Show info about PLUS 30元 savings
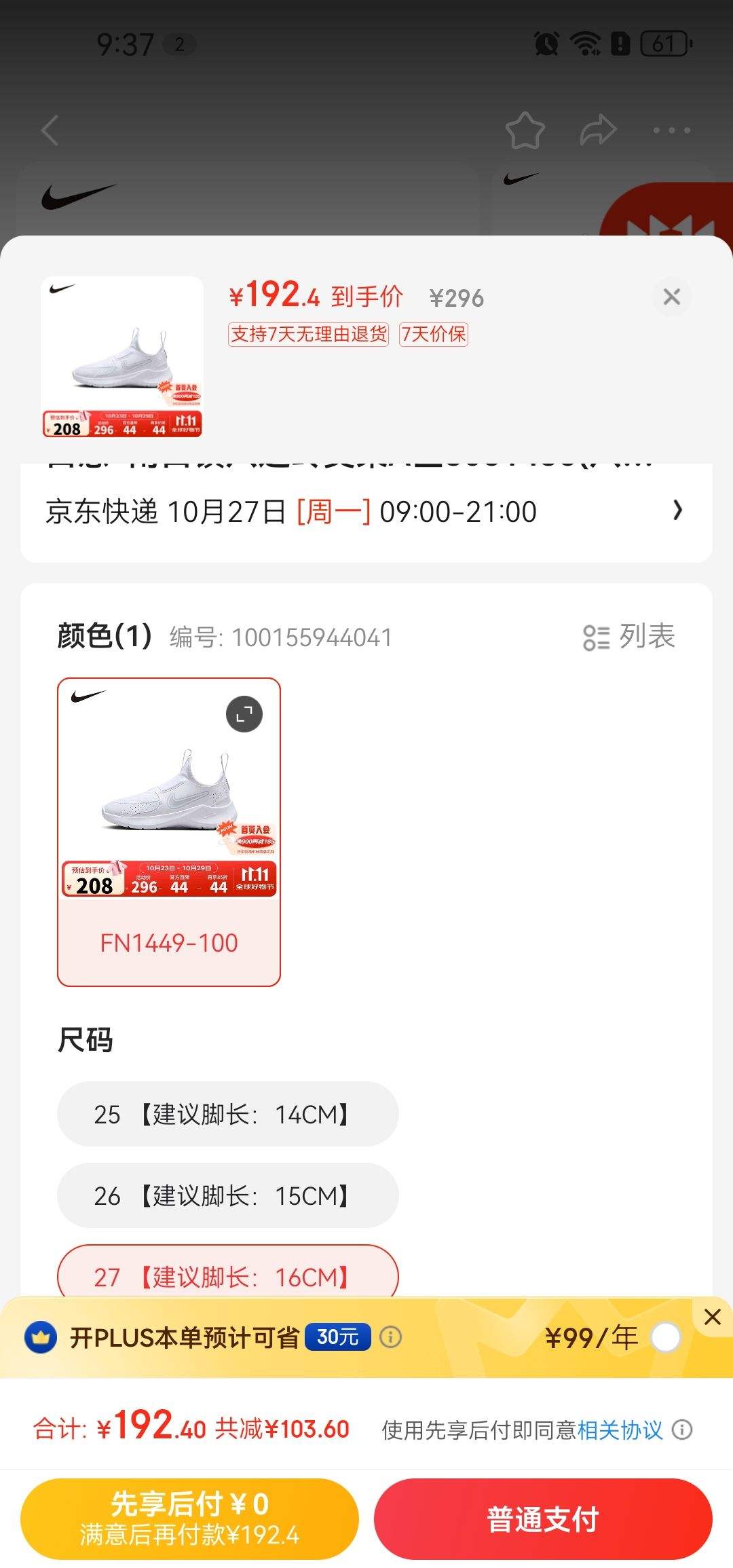The height and width of the screenshot is (1568, 733). tap(391, 1337)
